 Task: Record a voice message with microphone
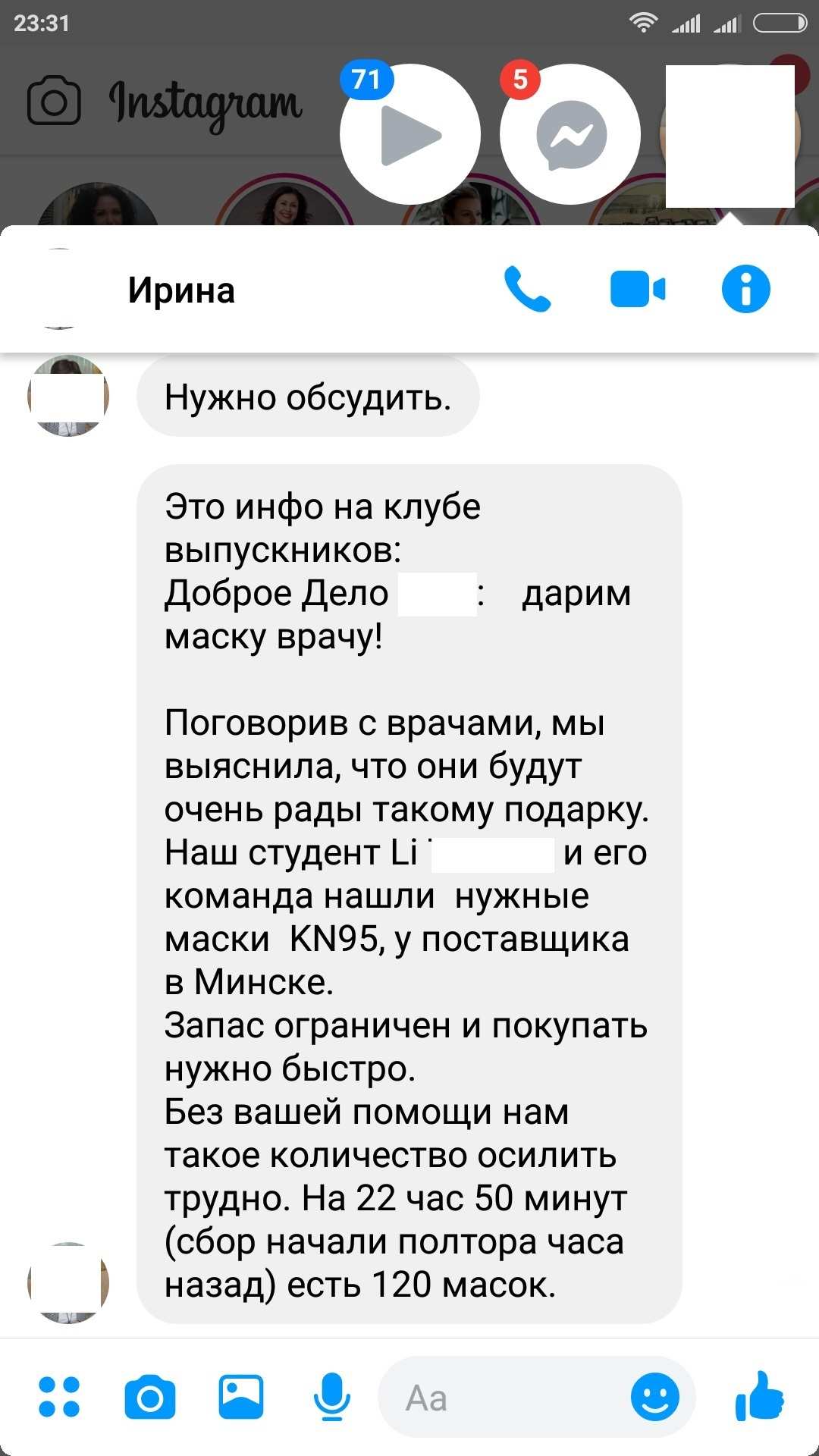click(331, 1397)
